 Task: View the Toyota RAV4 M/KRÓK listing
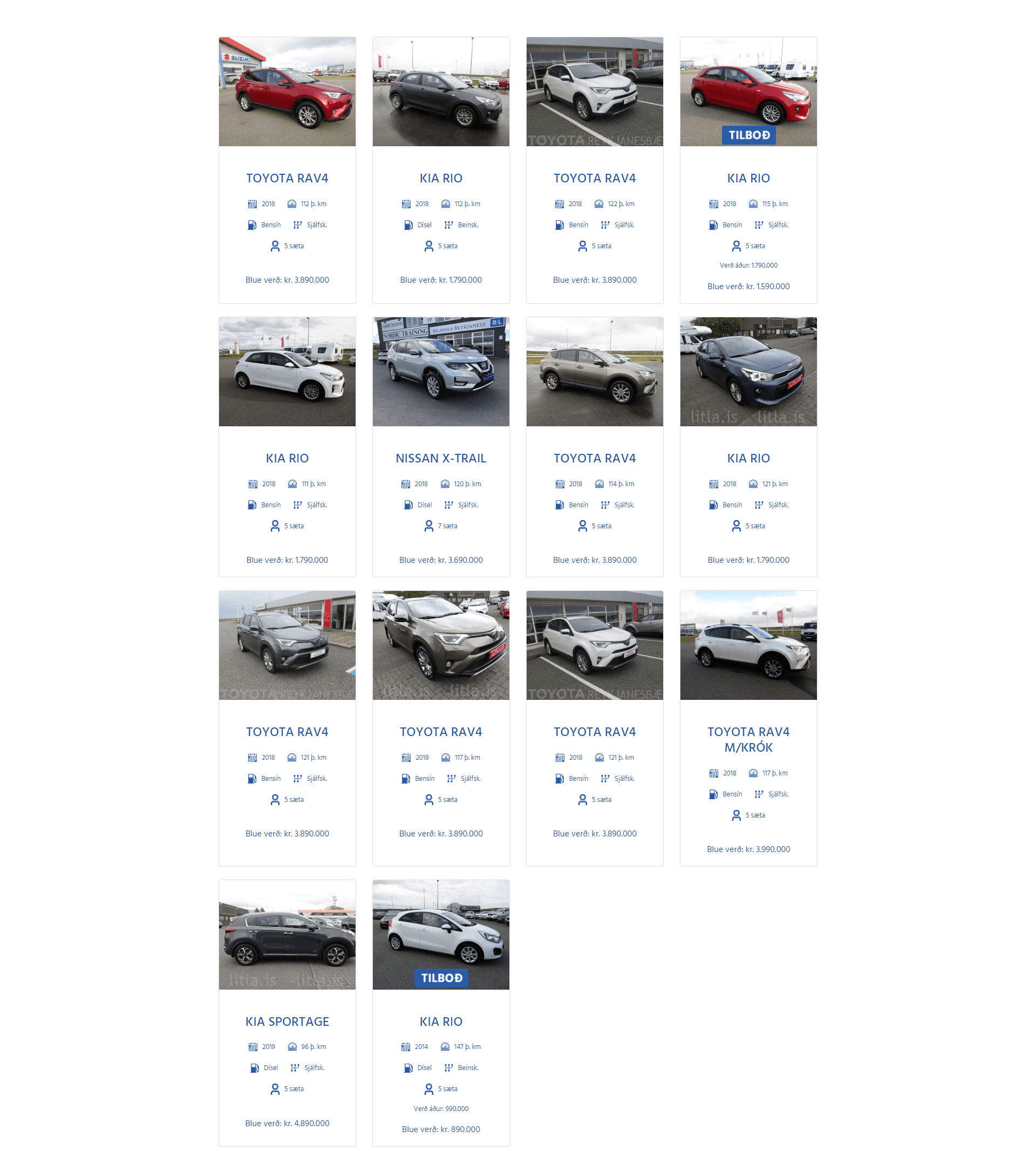point(748,739)
